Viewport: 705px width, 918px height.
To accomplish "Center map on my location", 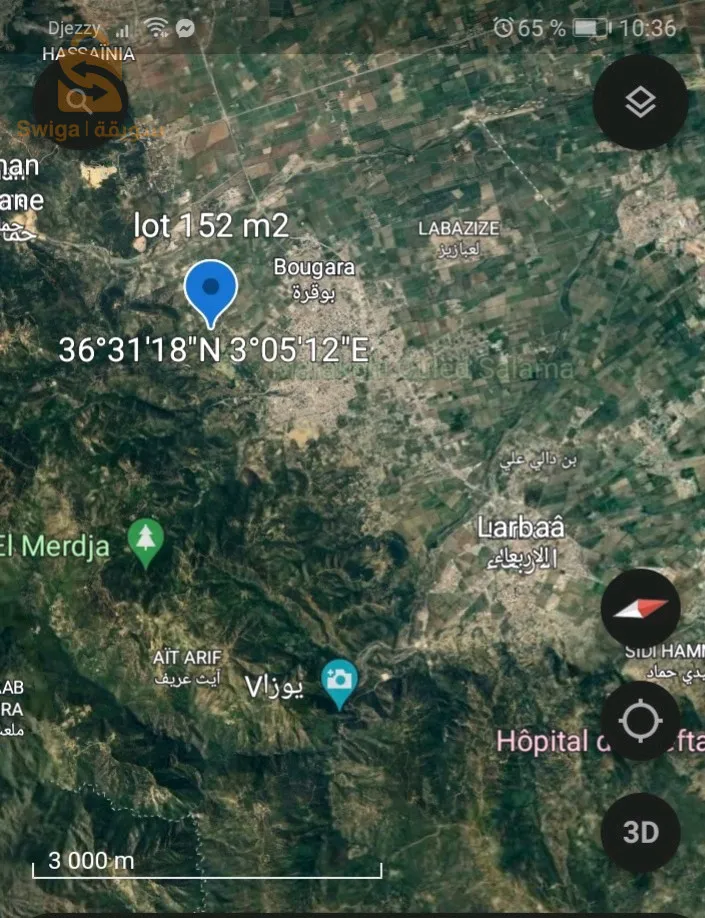I will [640, 720].
